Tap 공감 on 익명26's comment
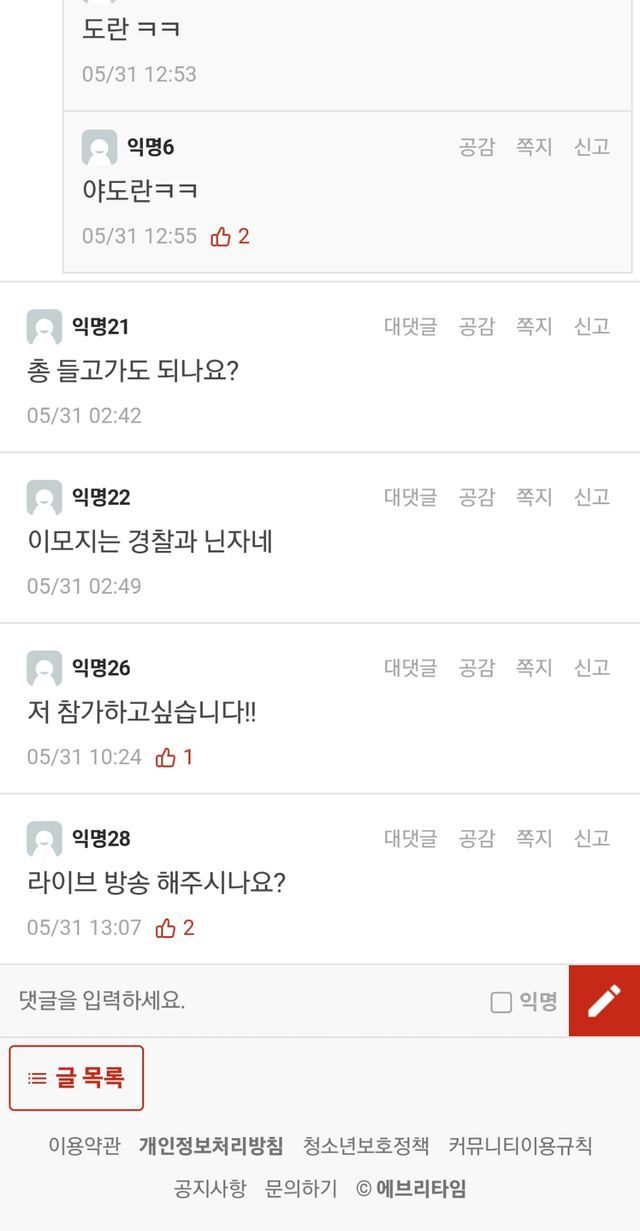This screenshot has height=1231, width=640. click(476, 667)
